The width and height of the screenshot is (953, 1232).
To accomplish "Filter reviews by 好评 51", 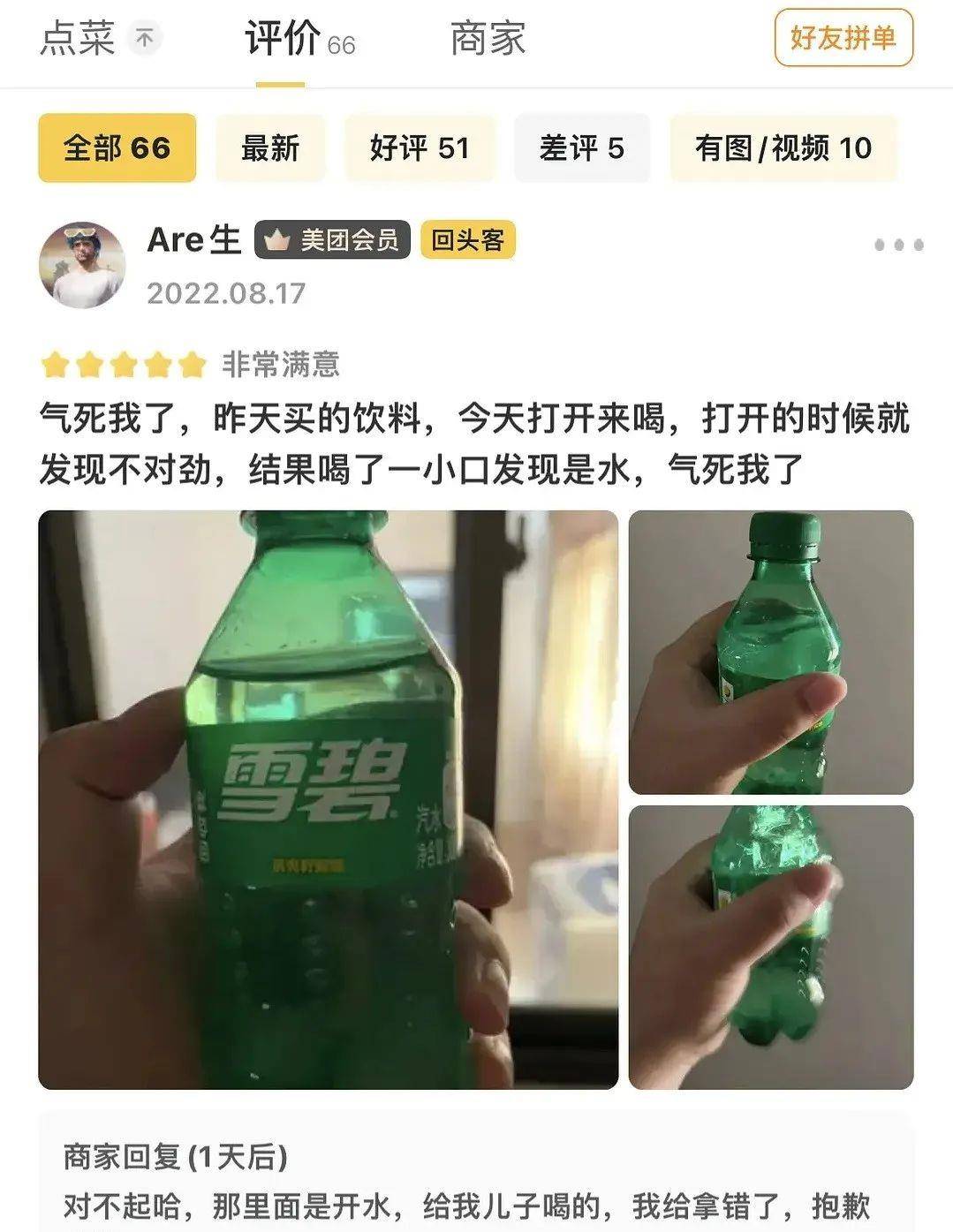I will [420, 147].
